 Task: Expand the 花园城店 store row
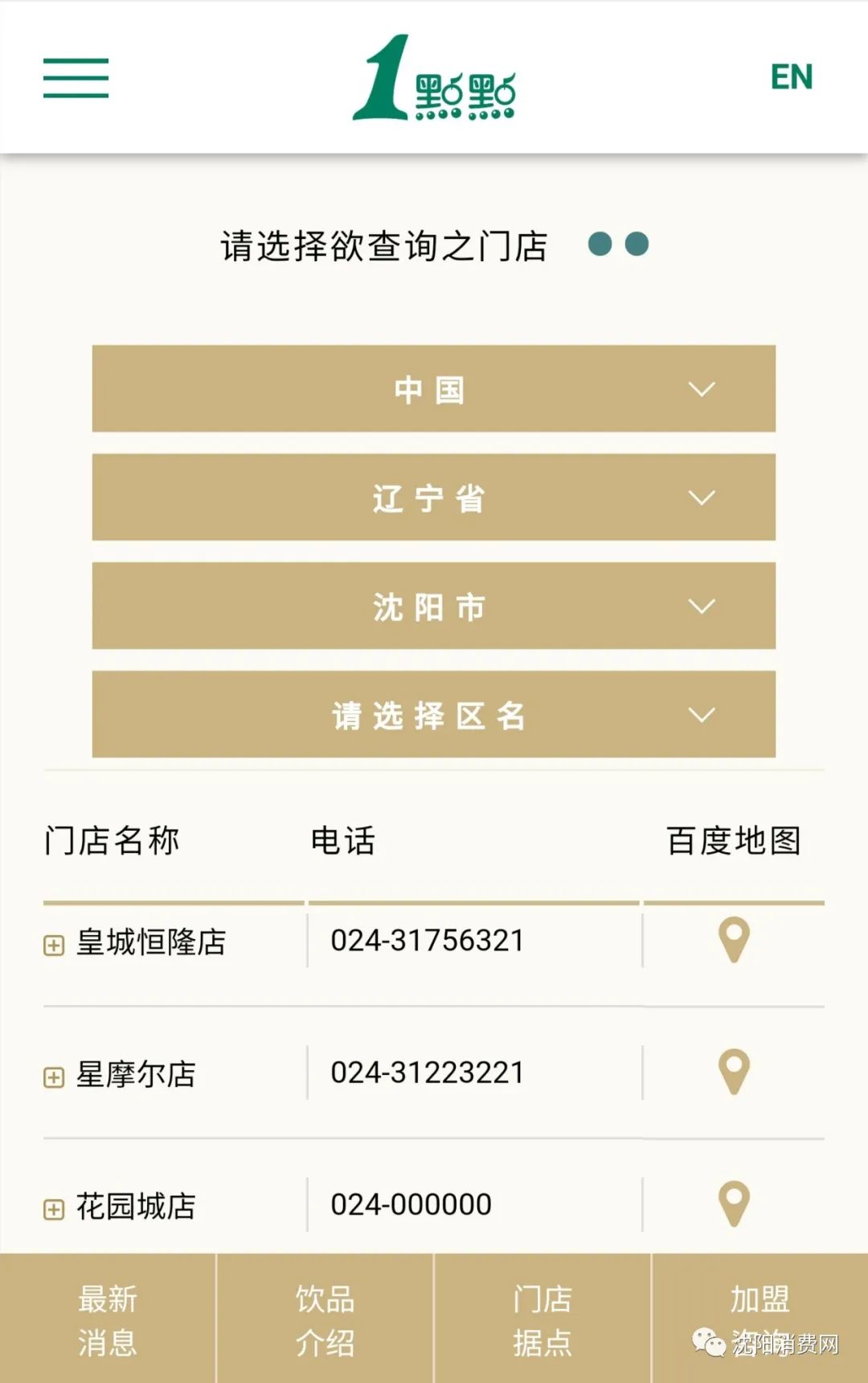coord(54,1209)
